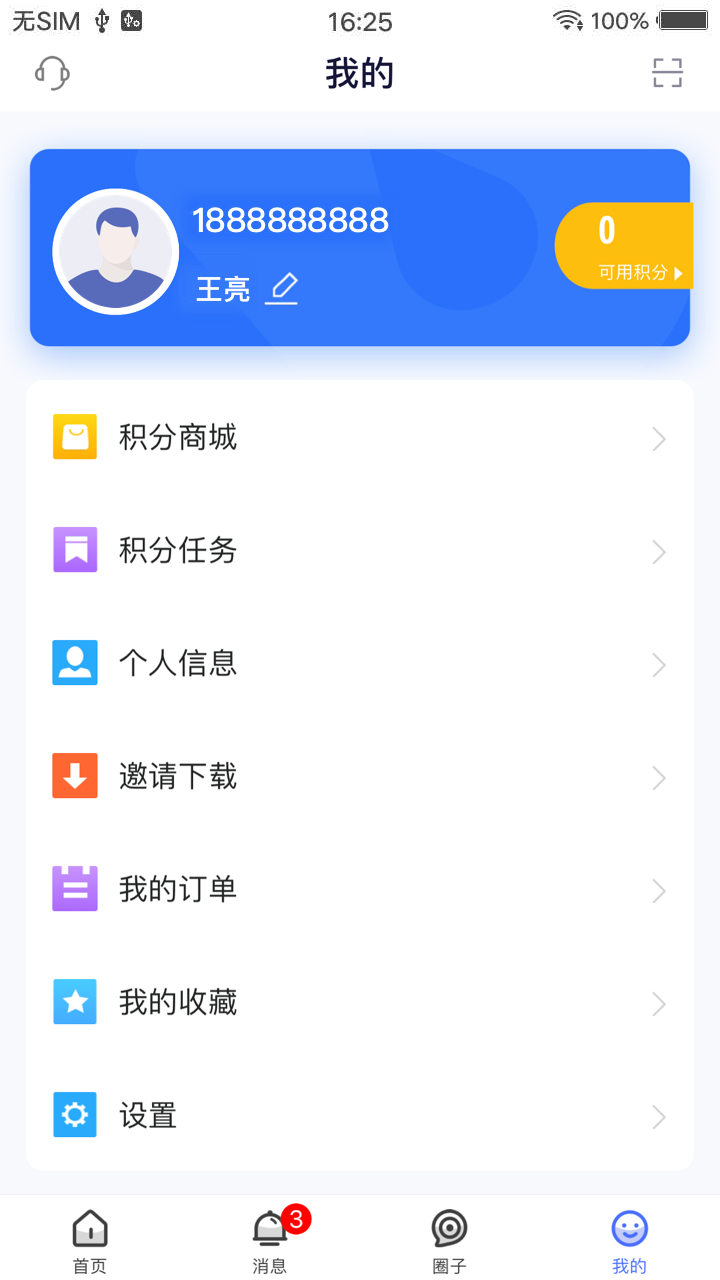Click the user avatar picture
Screen dimensions: 720x1280
tap(115, 251)
